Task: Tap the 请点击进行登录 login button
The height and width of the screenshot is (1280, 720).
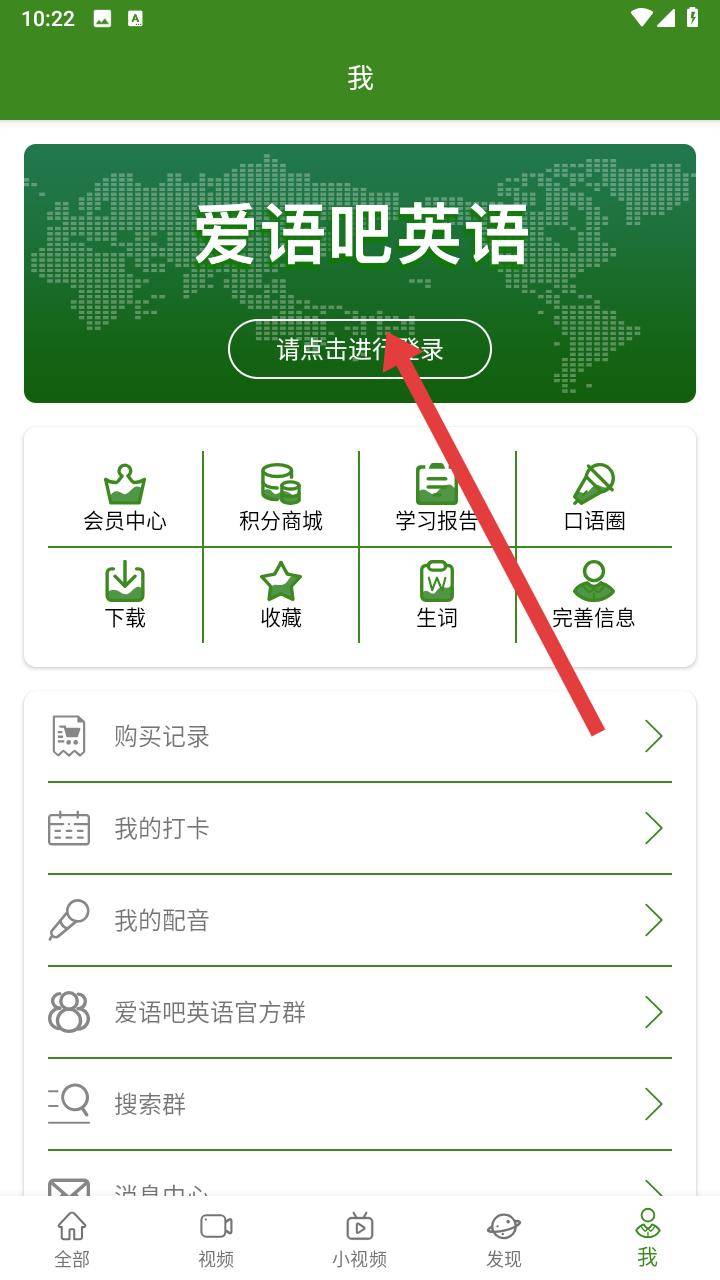Action: [360, 349]
